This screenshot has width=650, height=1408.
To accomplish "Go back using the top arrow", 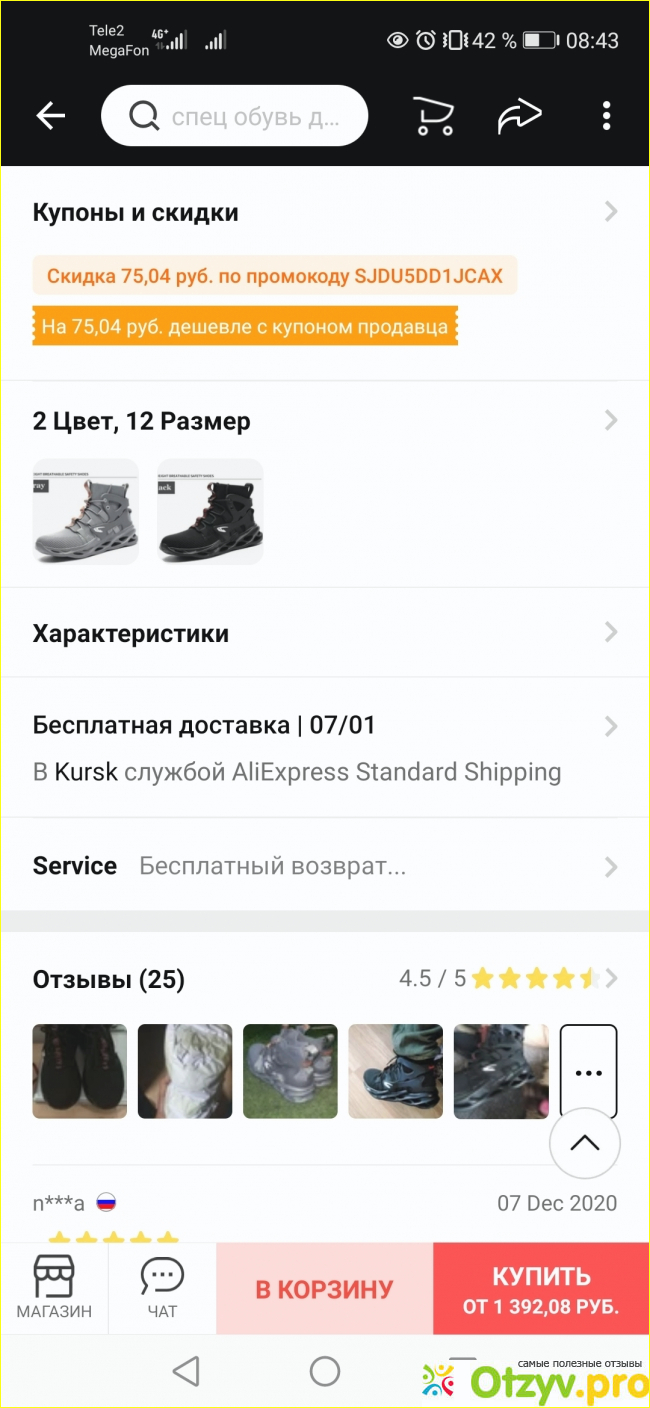I will click(x=50, y=117).
